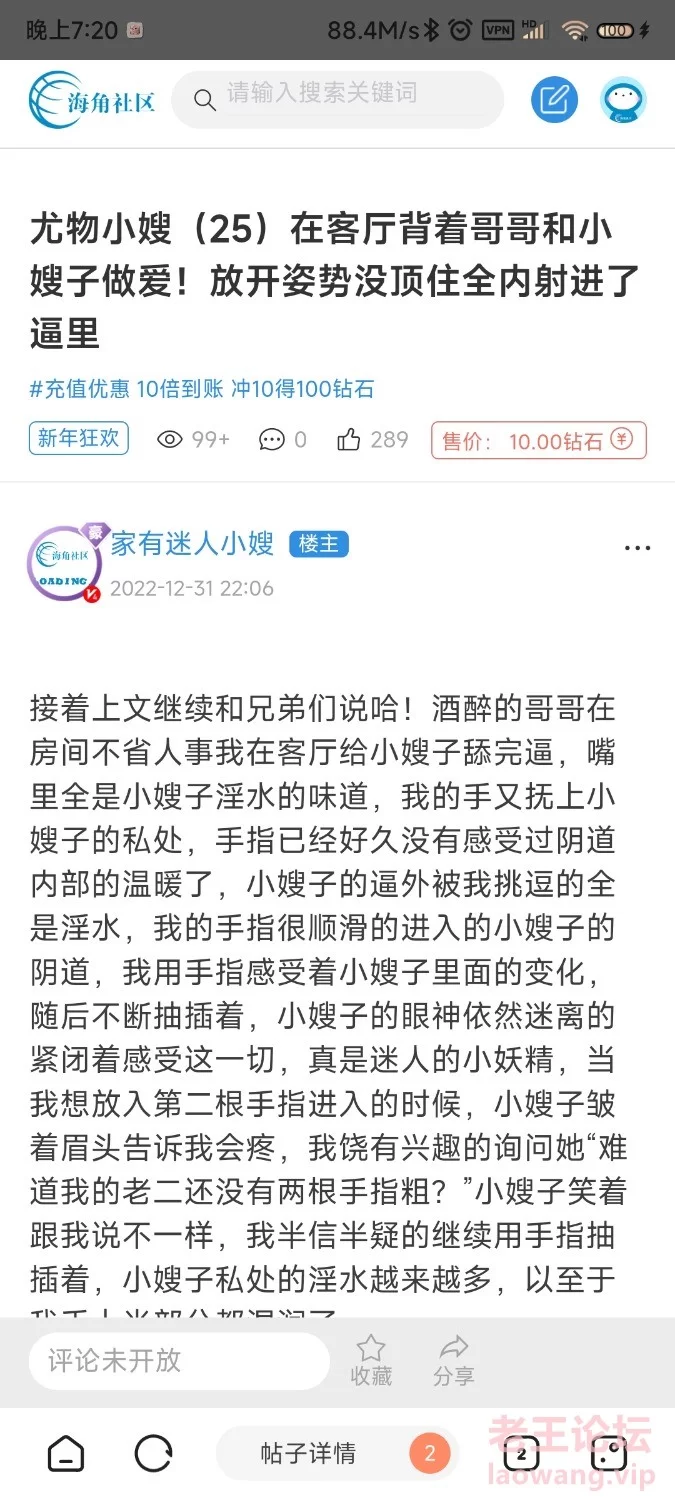Viewport: 675px width, 1500px height.
Task: Open the search keyword field
Action: [x=338, y=97]
